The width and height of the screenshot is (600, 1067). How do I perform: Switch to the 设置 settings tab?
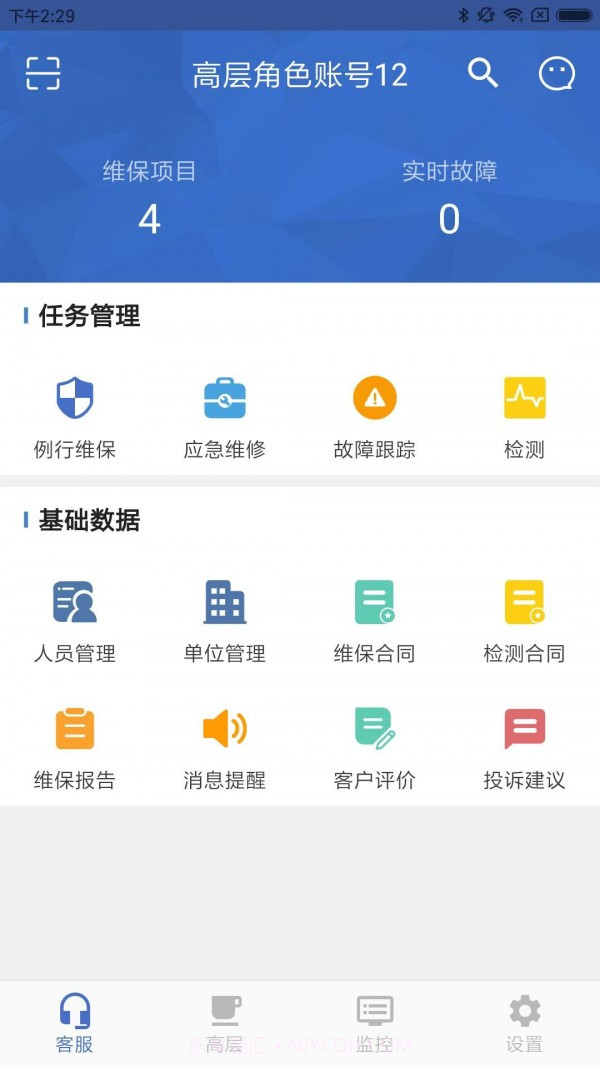pos(525,1024)
